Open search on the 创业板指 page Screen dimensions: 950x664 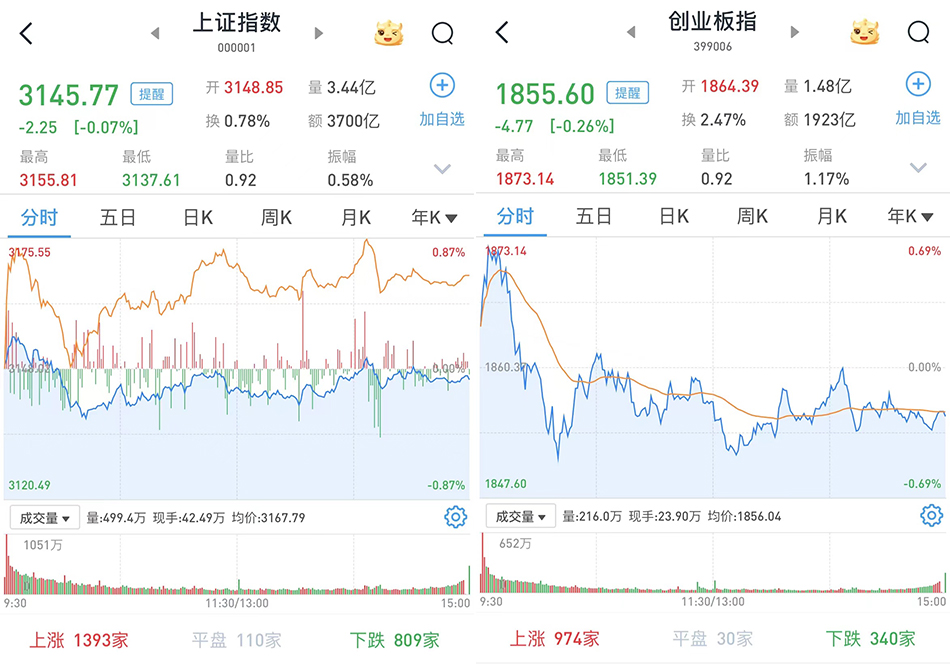tap(919, 33)
